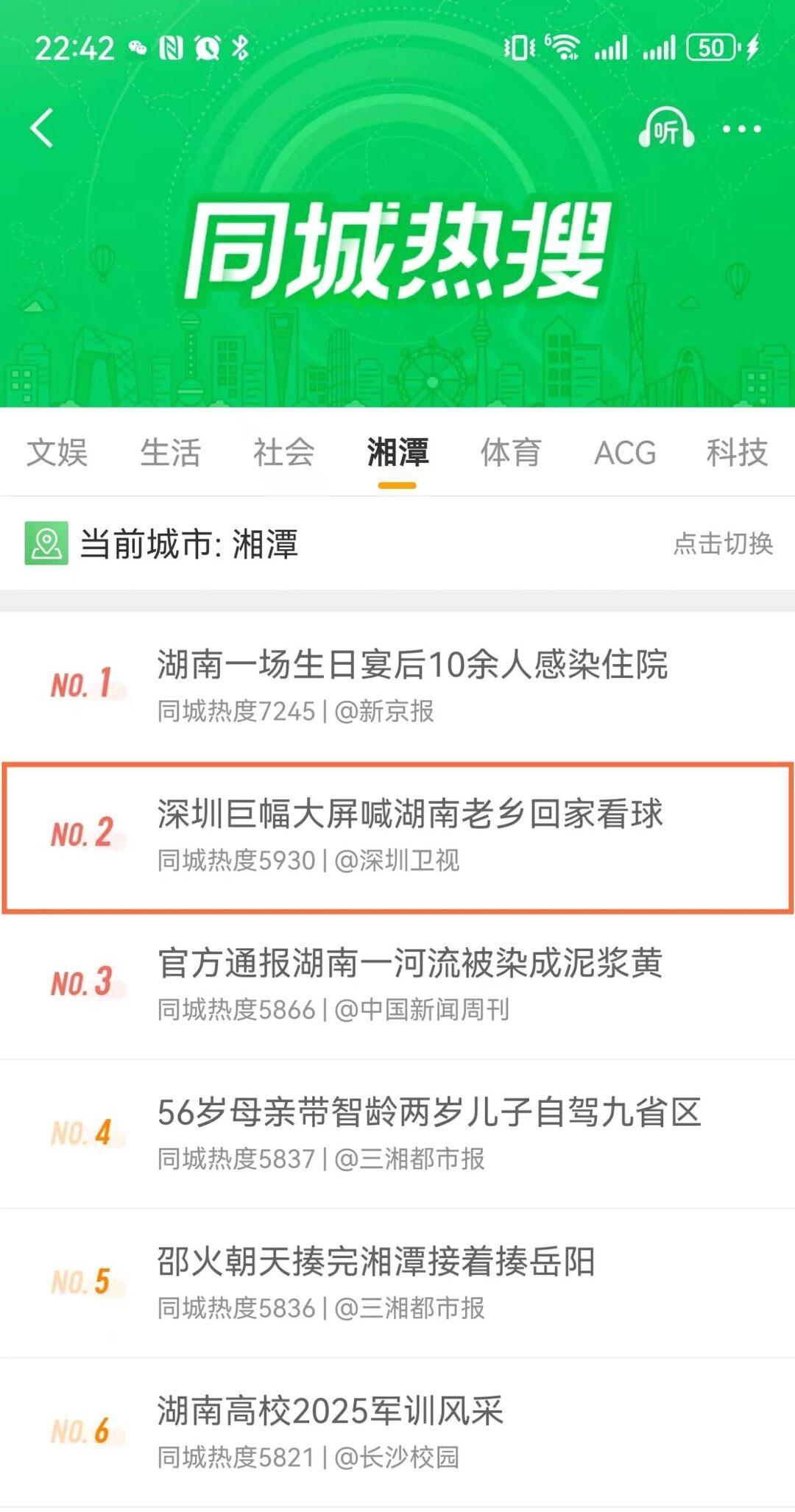Switch to the ACG tab
The height and width of the screenshot is (1512, 795).
624,453
